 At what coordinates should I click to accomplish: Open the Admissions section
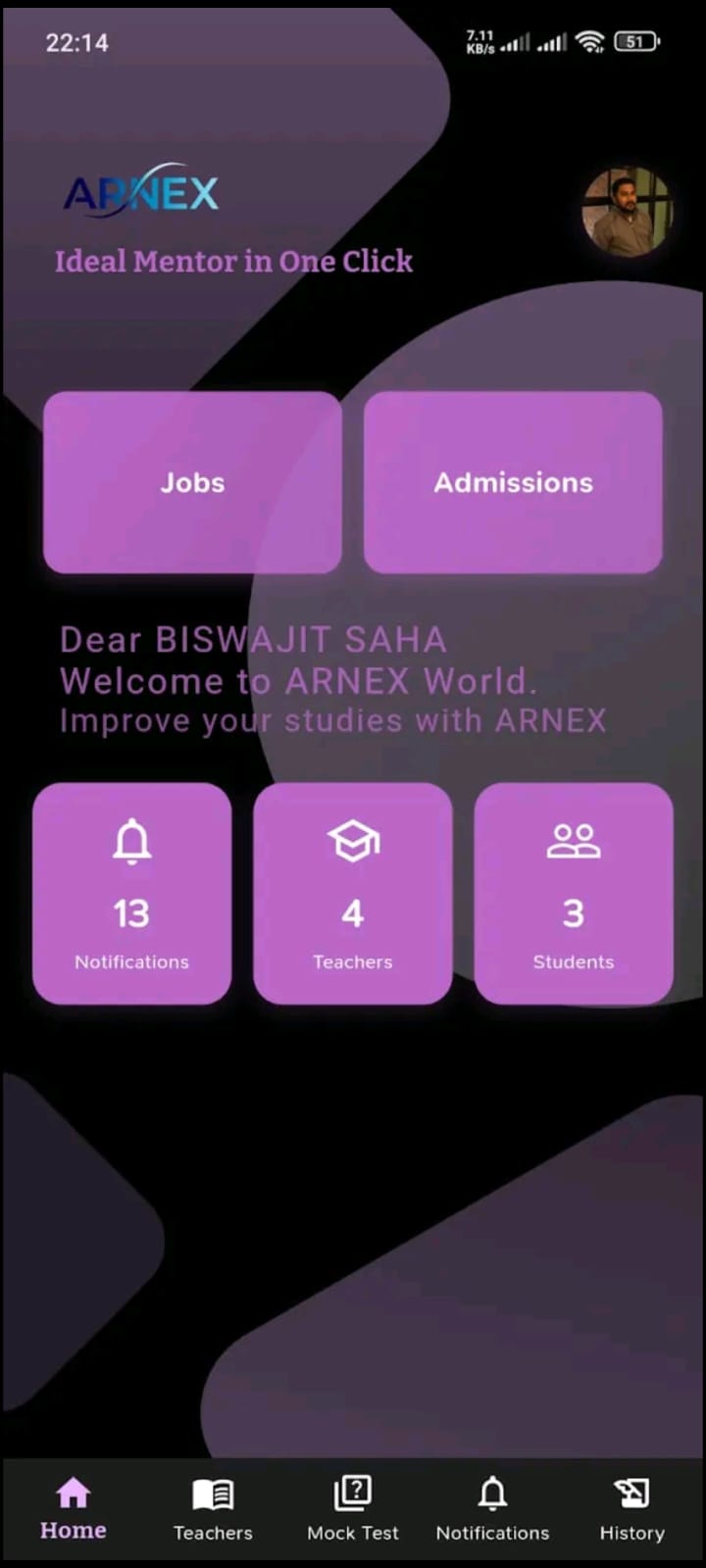513,482
